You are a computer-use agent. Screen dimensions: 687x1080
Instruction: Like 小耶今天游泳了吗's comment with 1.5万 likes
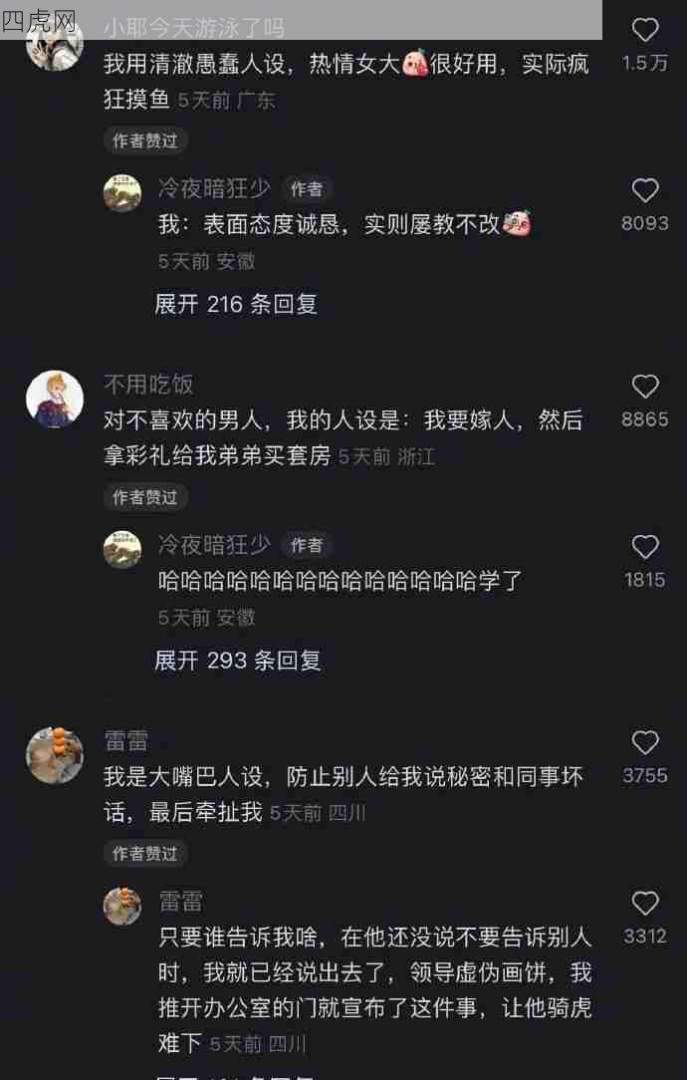pos(646,30)
